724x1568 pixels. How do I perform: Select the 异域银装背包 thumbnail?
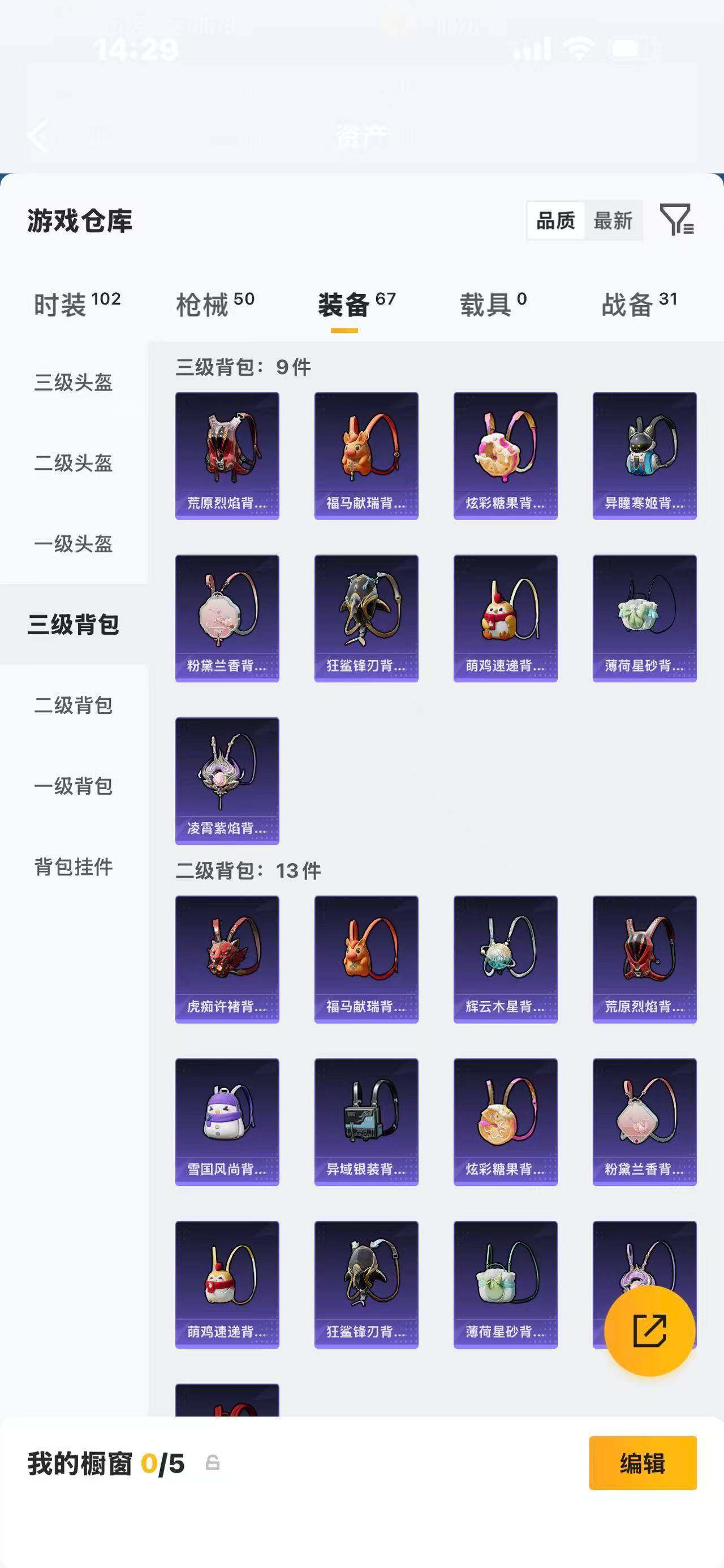[366, 1123]
